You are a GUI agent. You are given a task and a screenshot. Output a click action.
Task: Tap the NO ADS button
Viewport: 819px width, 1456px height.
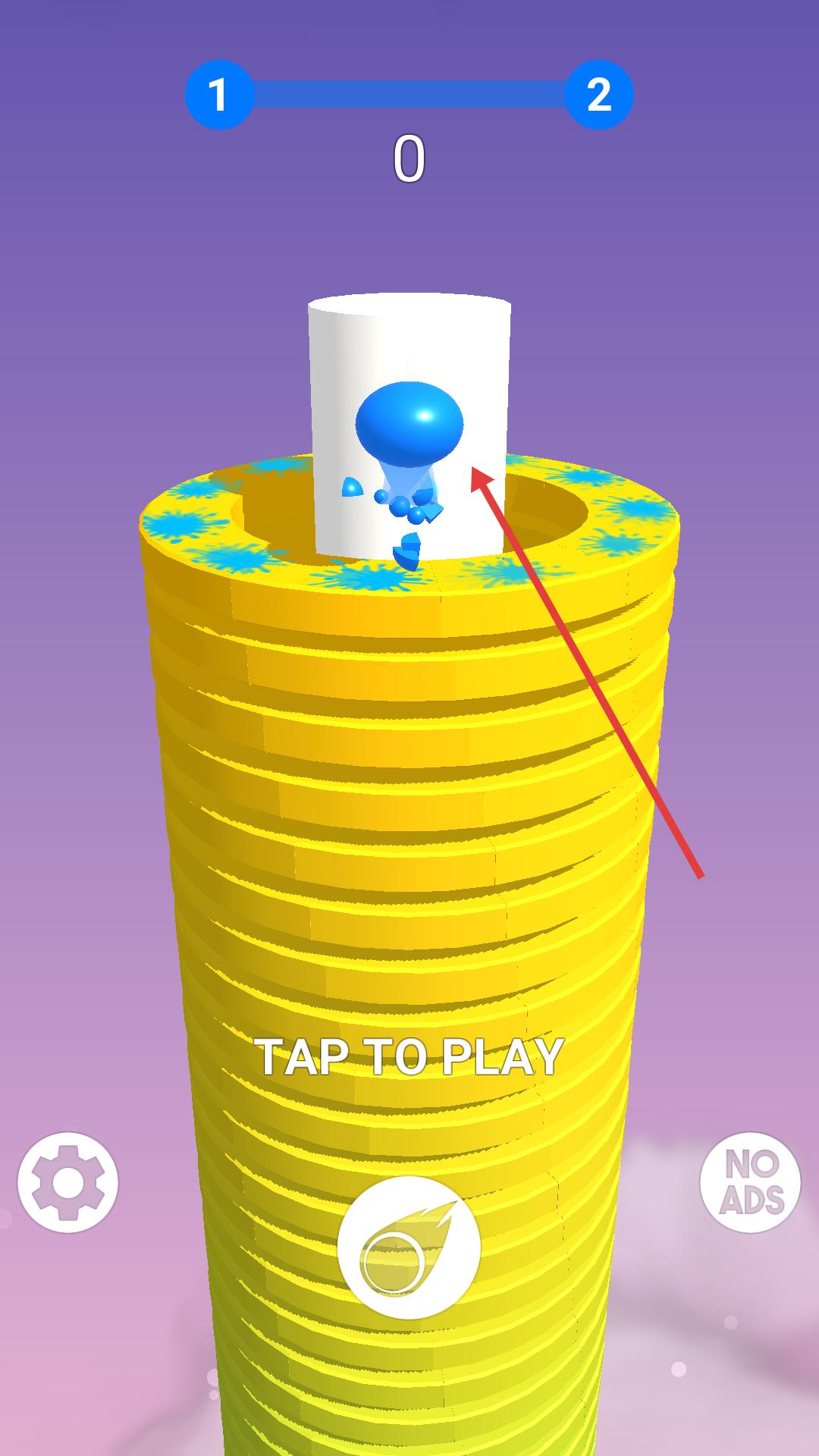751,1181
